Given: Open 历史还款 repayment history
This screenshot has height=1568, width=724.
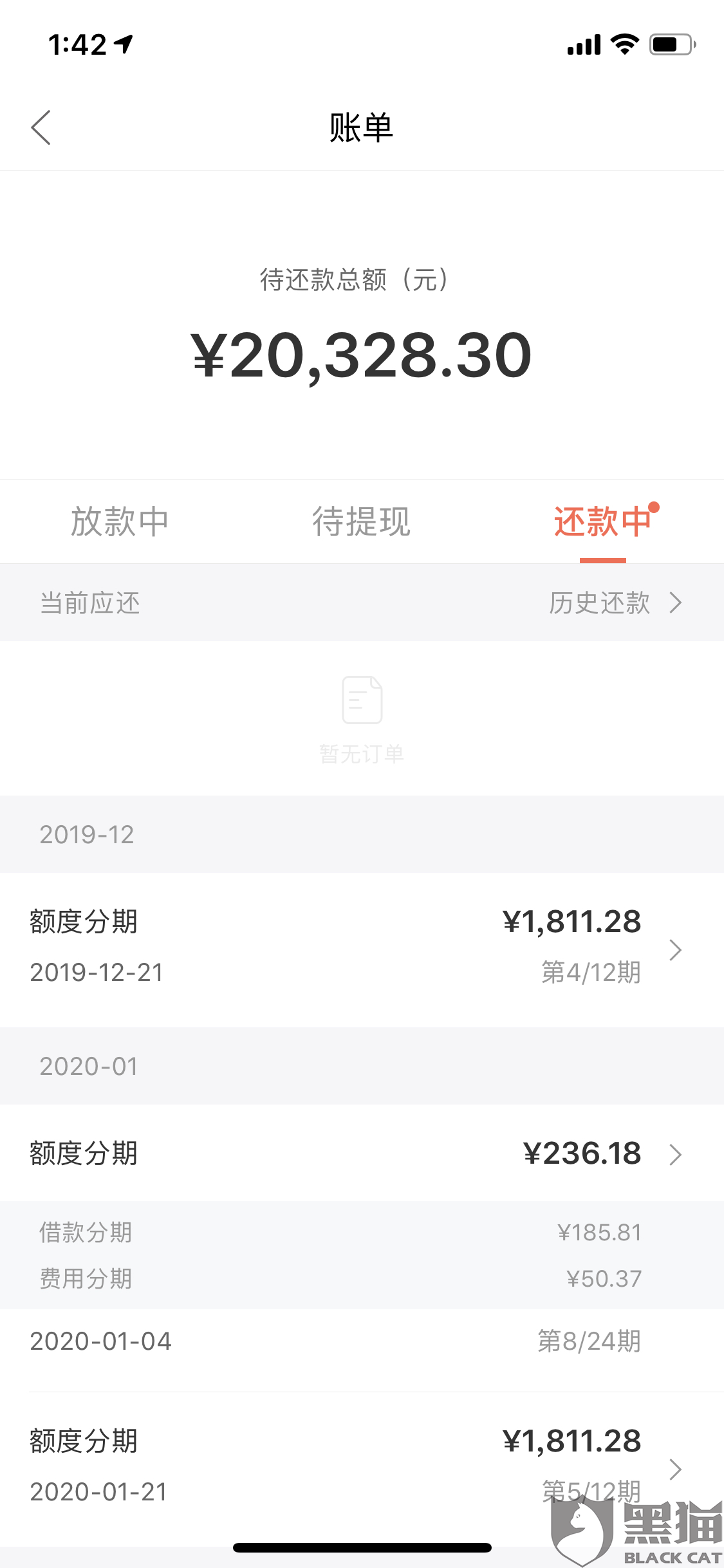Looking at the screenshot, I should (614, 603).
